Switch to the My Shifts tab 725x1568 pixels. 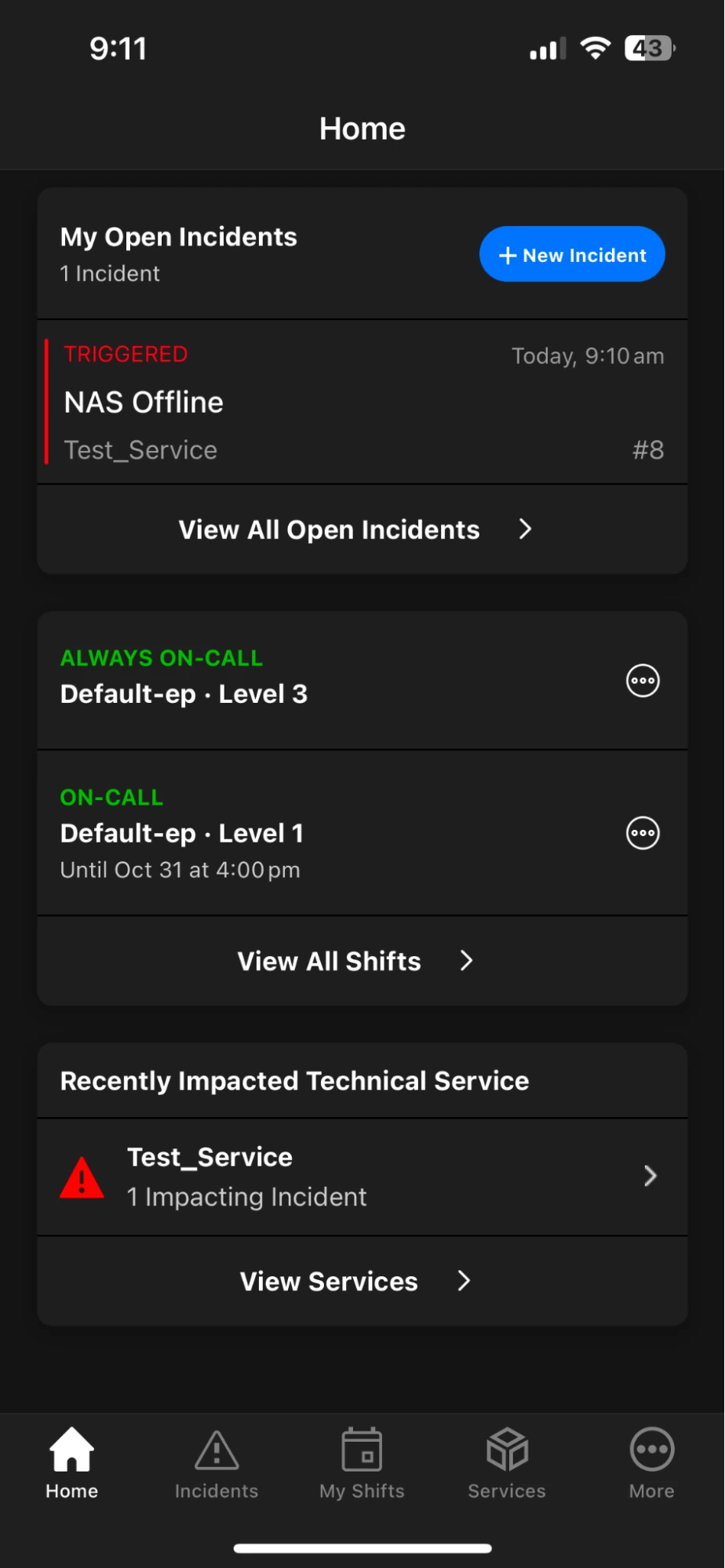362,1463
